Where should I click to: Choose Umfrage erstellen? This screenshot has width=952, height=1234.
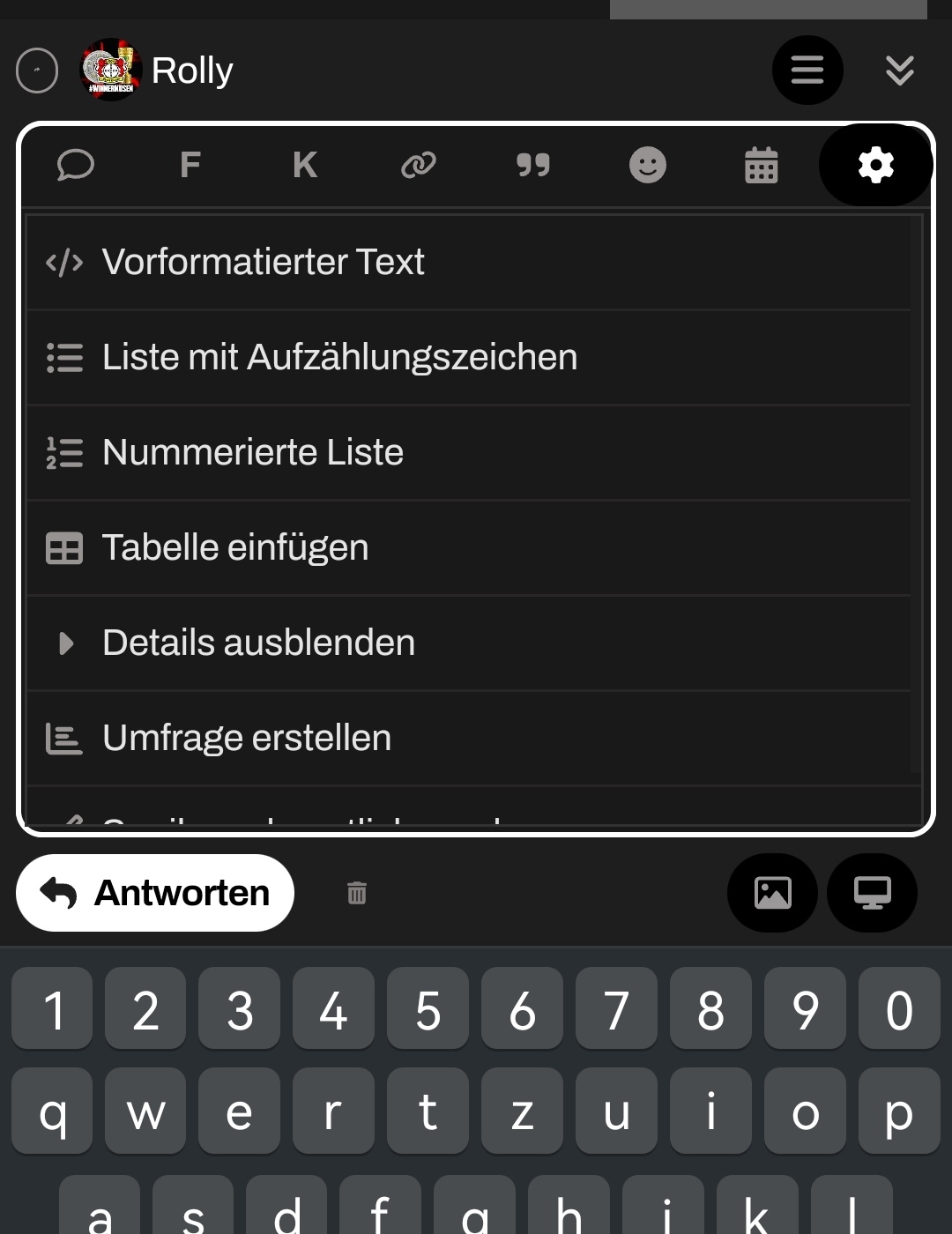pos(246,739)
